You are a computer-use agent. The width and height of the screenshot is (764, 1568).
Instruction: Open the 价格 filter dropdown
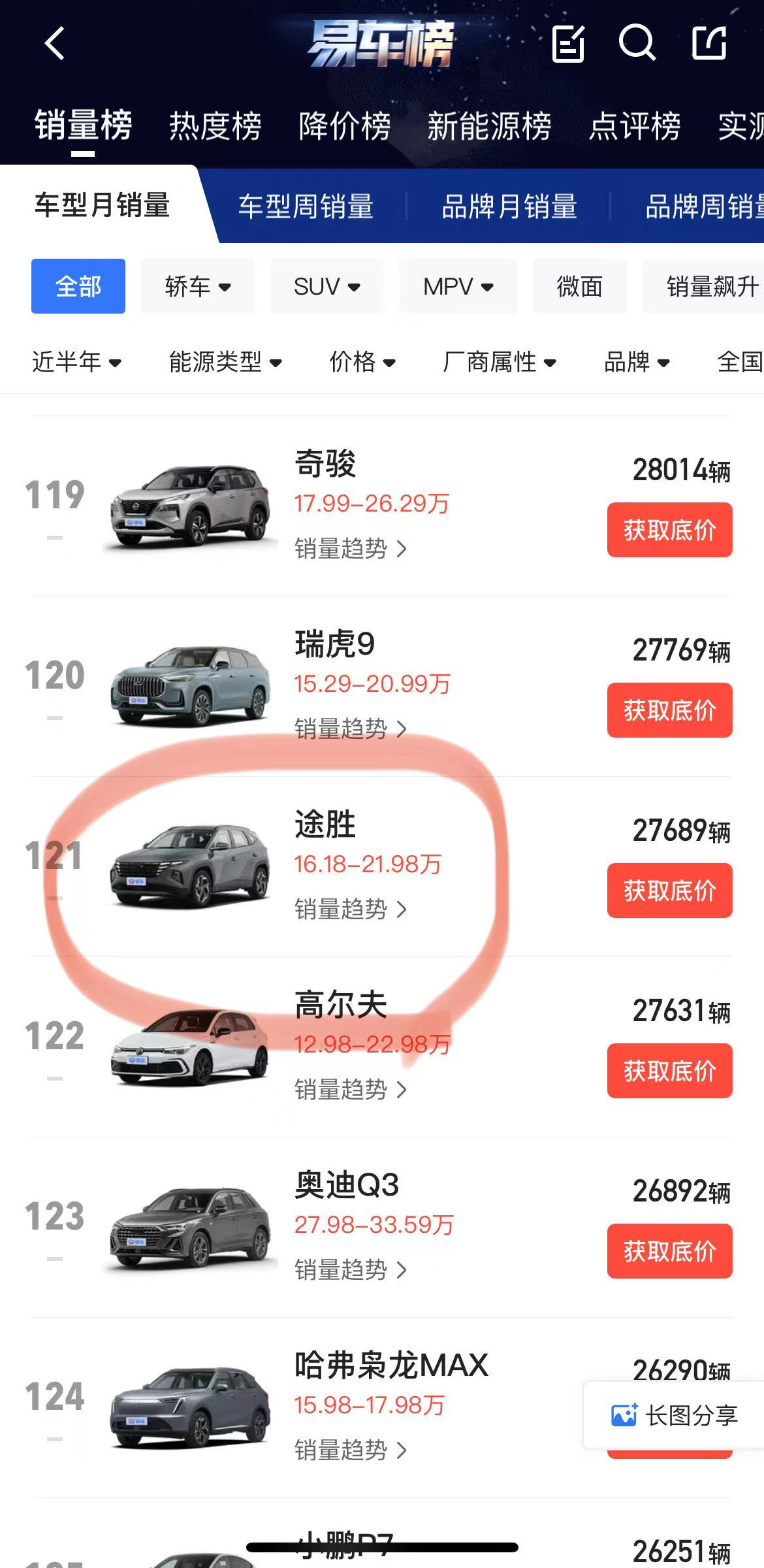(363, 362)
